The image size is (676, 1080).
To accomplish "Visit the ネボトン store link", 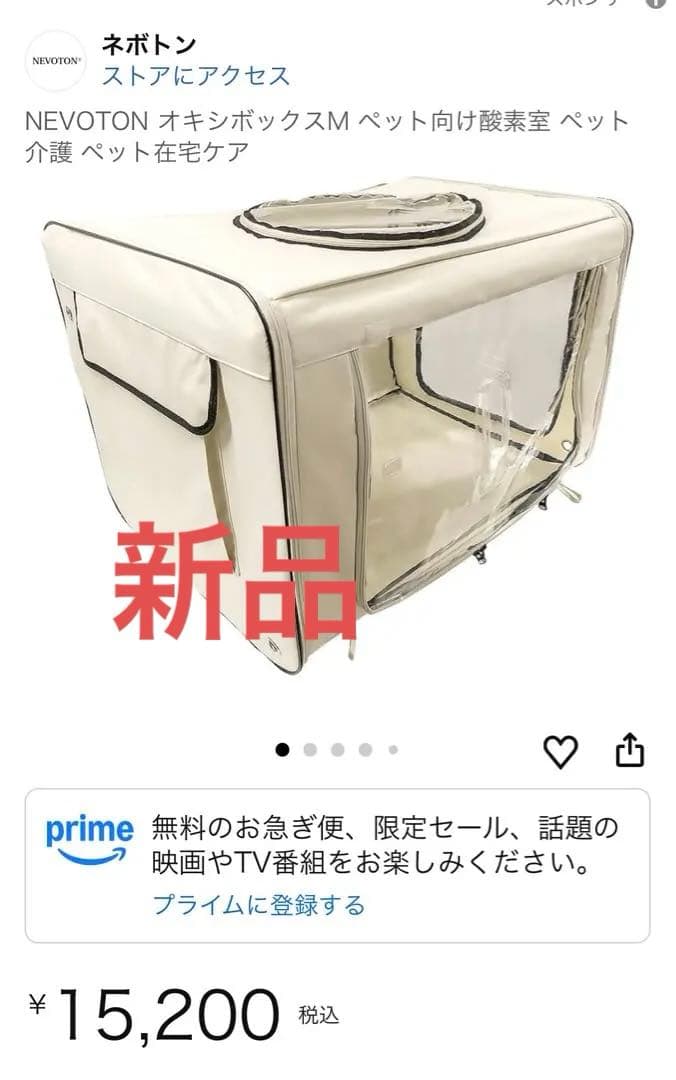I will [195, 75].
